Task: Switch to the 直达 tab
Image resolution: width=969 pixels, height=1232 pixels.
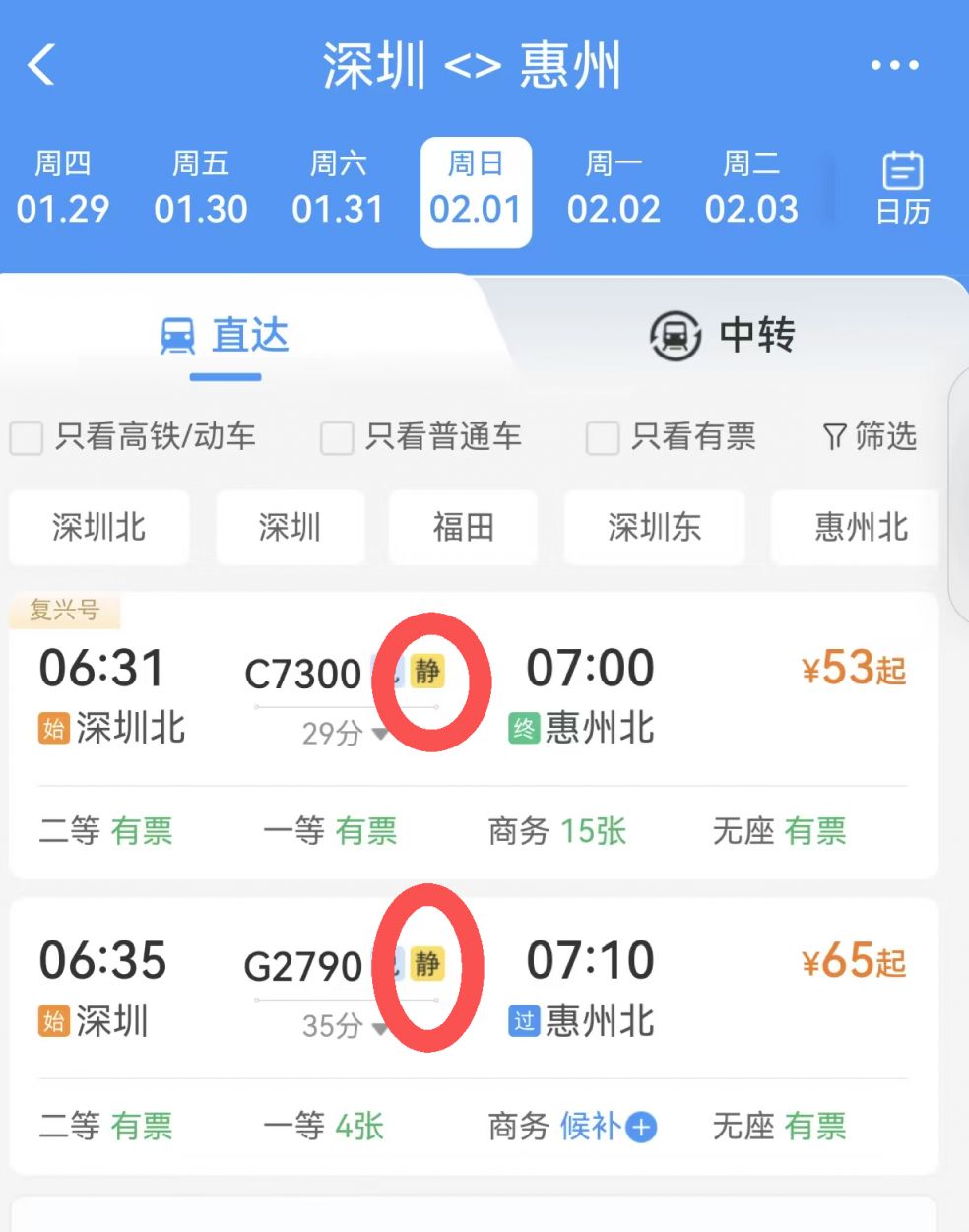Action: point(226,337)
